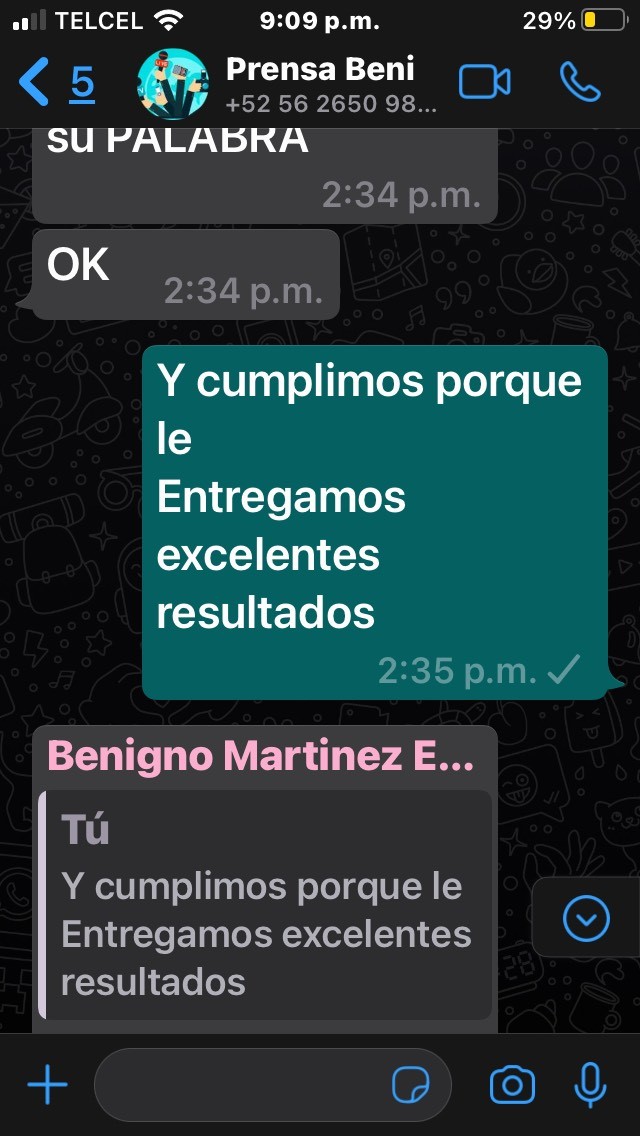Tap the quoted reply from Tú
Image resolution: width=640 pixels, height=1136 pixels.
point(265,904)
